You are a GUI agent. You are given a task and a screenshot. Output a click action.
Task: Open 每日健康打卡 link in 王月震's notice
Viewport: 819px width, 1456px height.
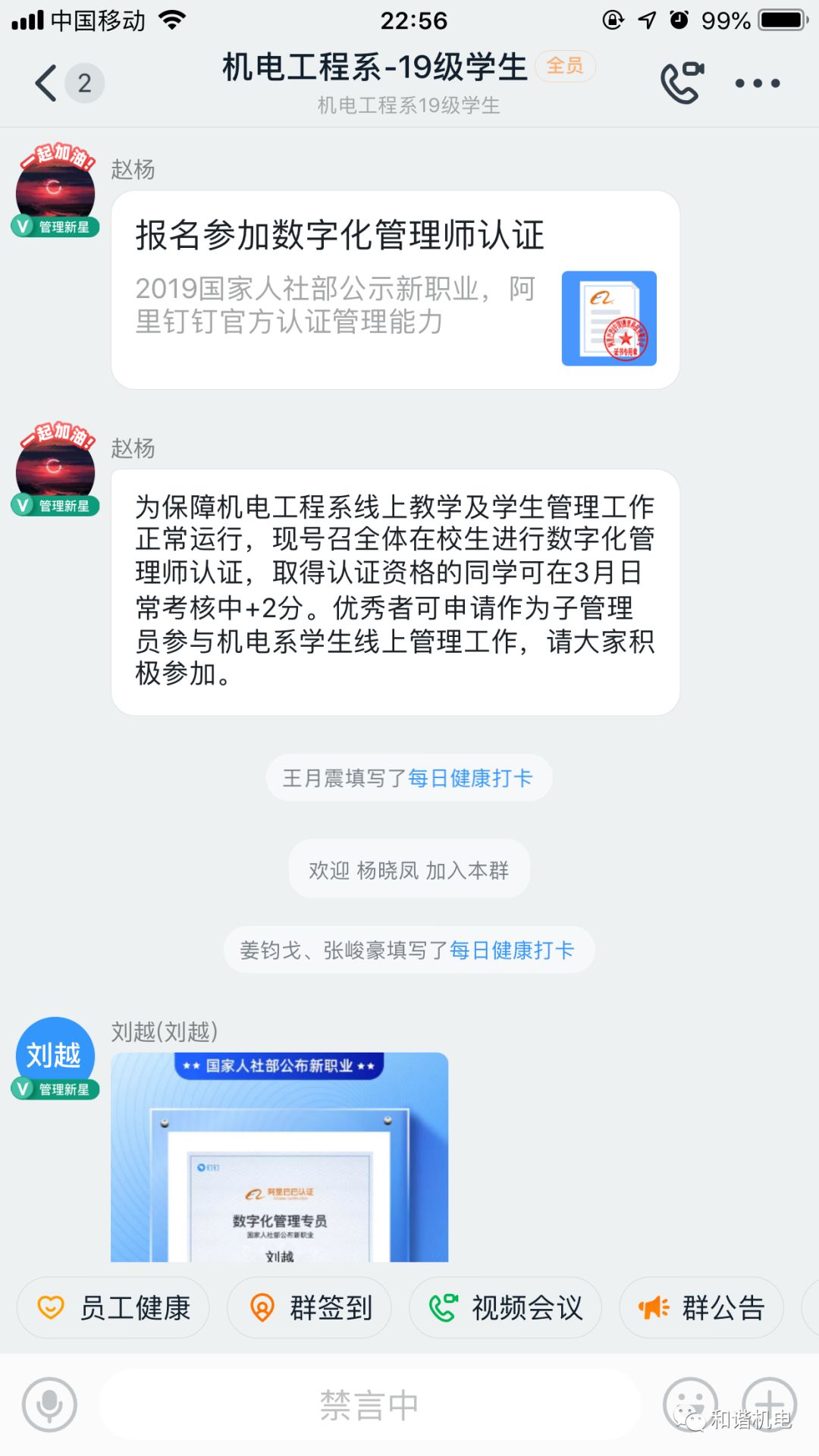(x=470, y=778)
